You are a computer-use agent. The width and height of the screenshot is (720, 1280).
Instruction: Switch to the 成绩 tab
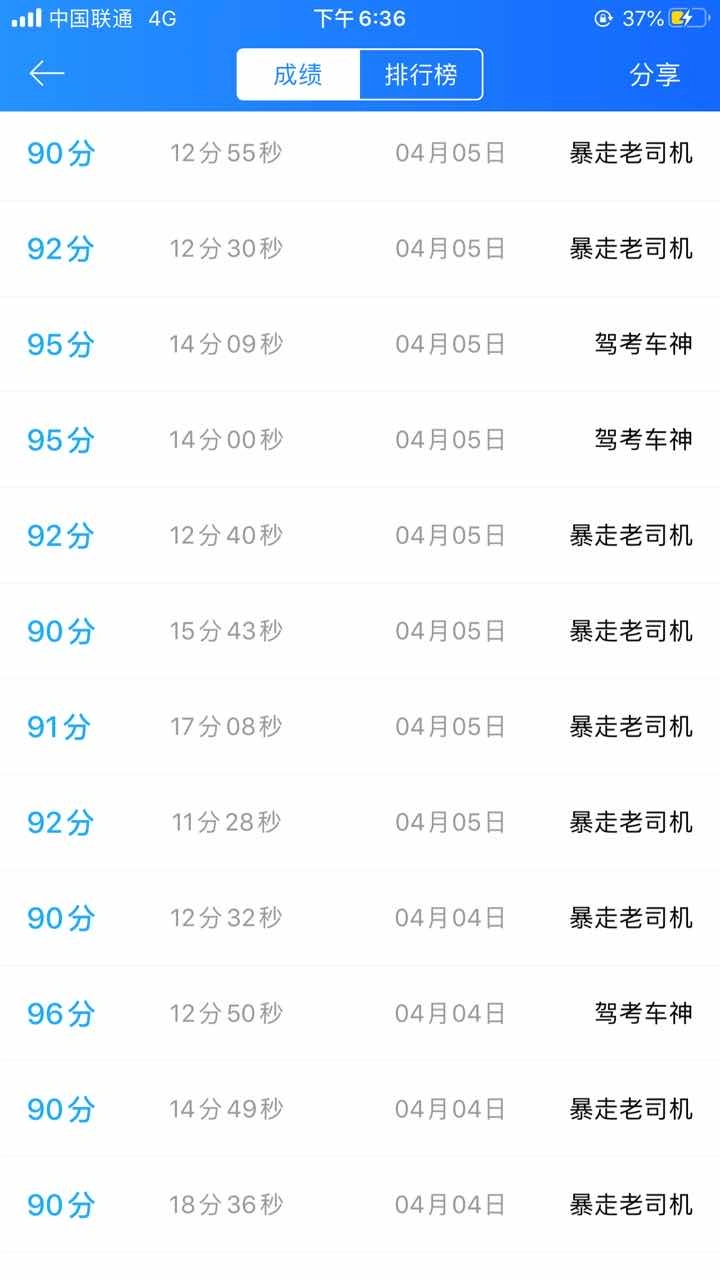(298, 75)
